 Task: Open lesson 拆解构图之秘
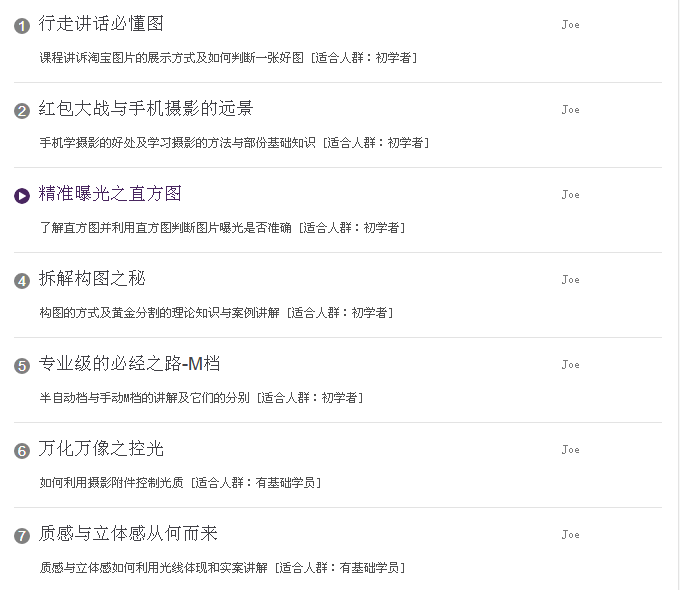(x=92, y=278)
